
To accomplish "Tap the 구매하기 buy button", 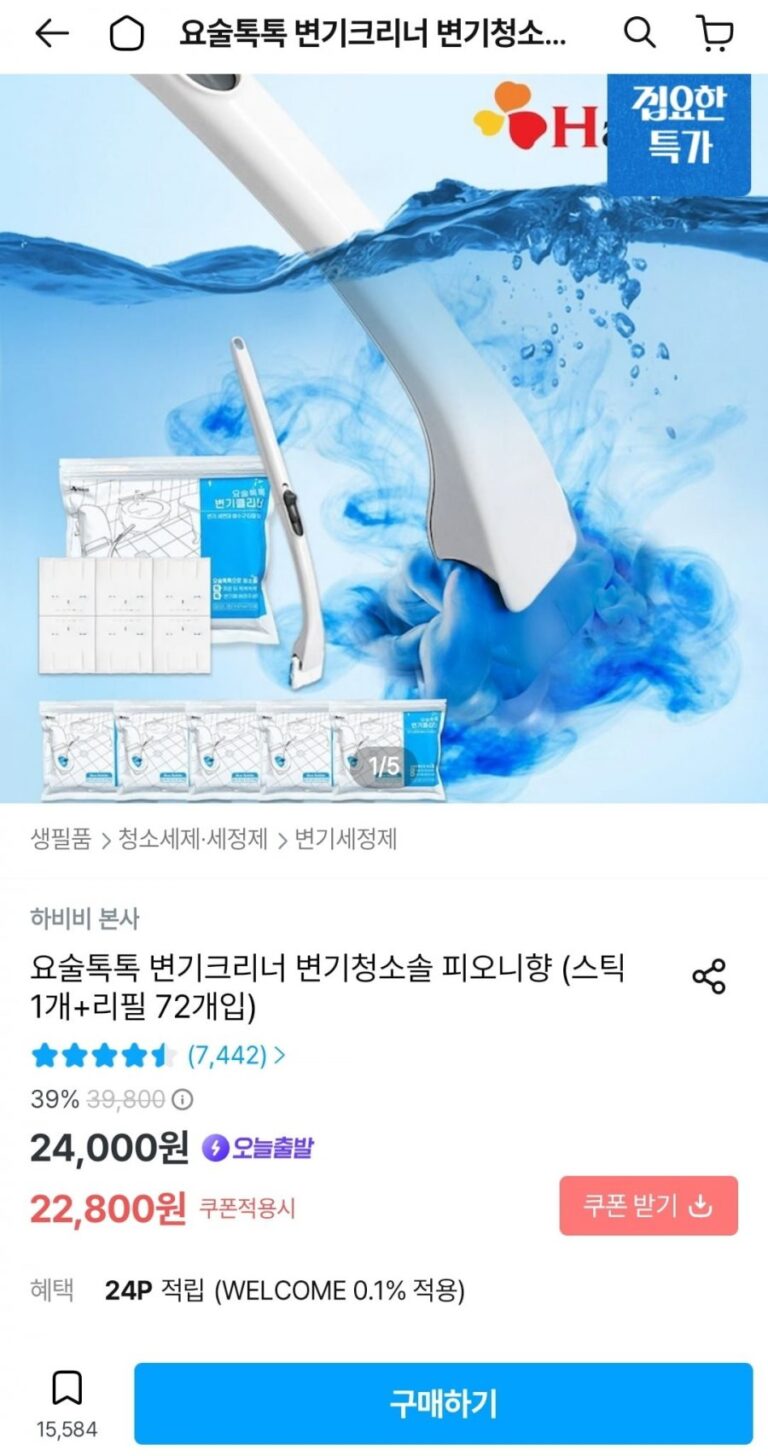I will (443, 1403).
